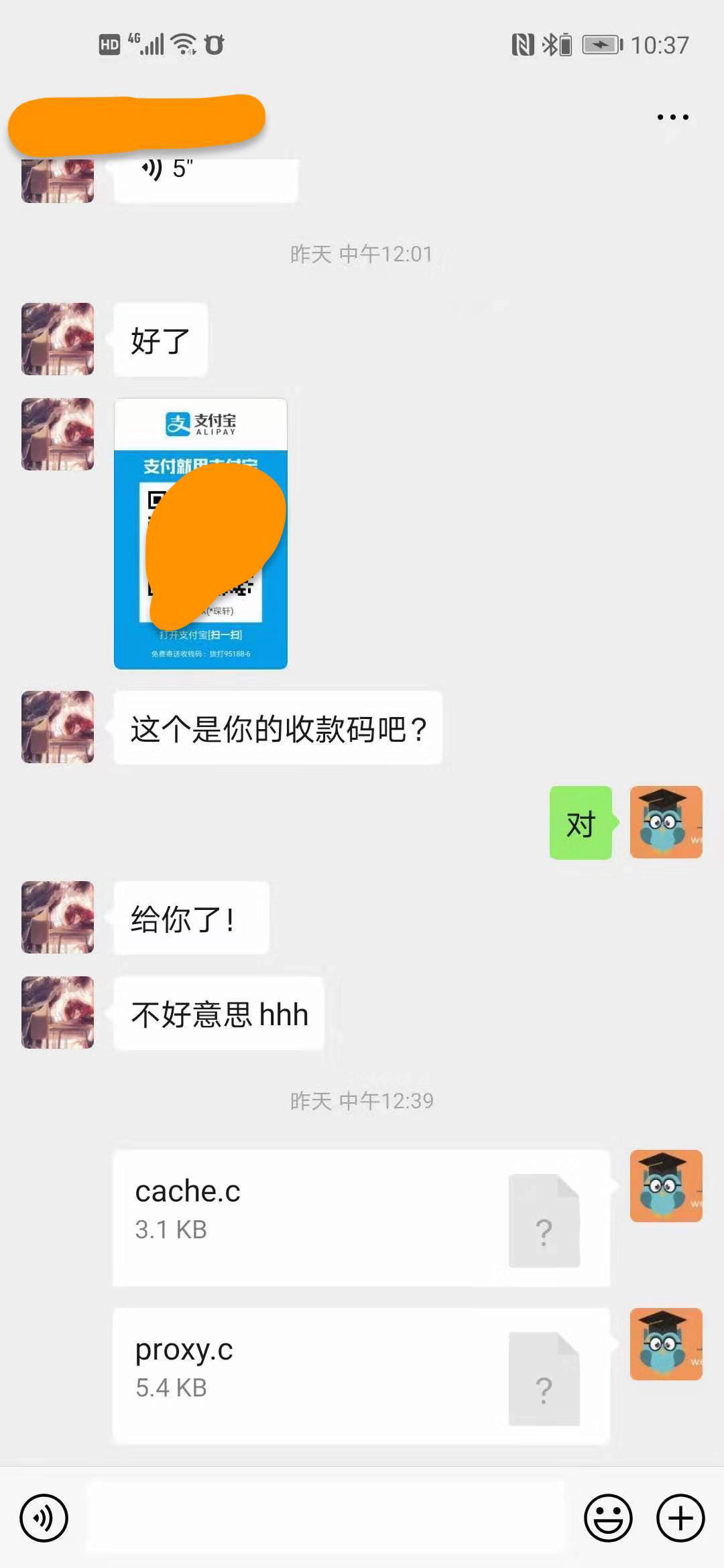Play the 5-second voice message
Screen dimensions: 724x1568
205,176
